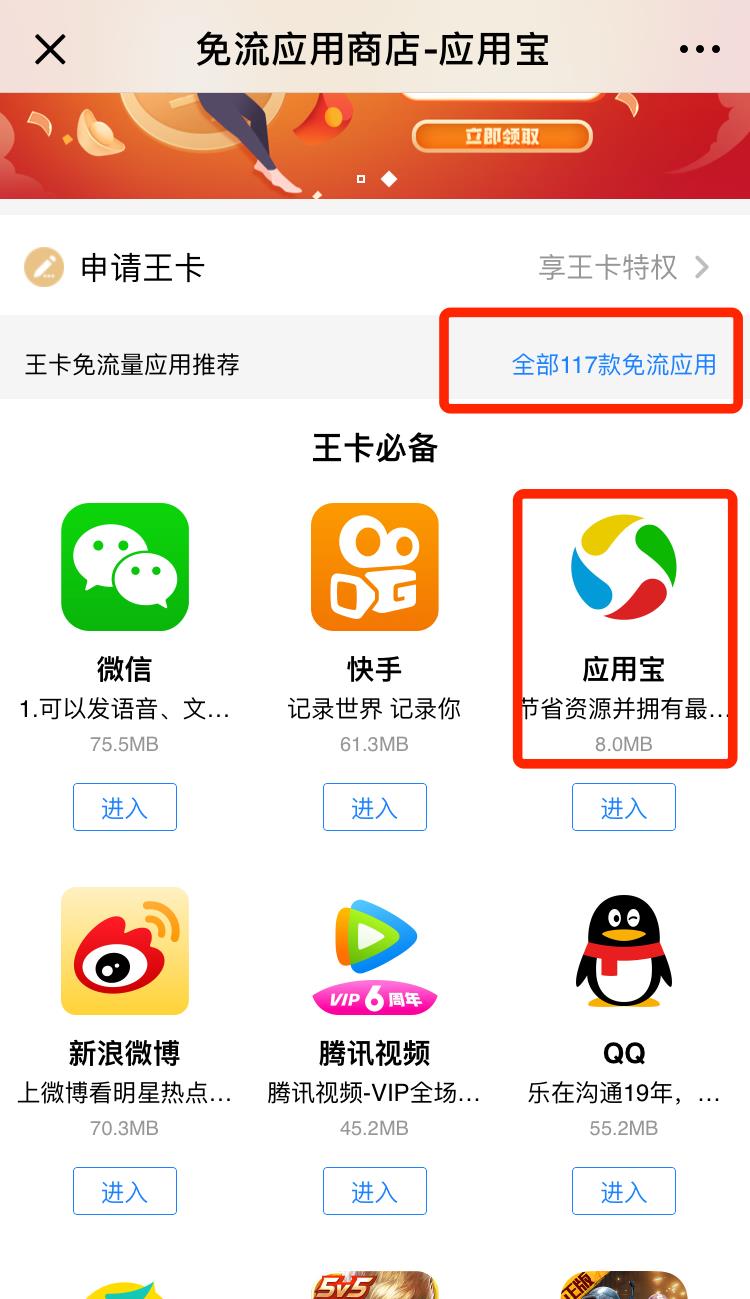Open the three-dot overflow menu
This screenshot has height=1299, width=750.
coord(699,49)
